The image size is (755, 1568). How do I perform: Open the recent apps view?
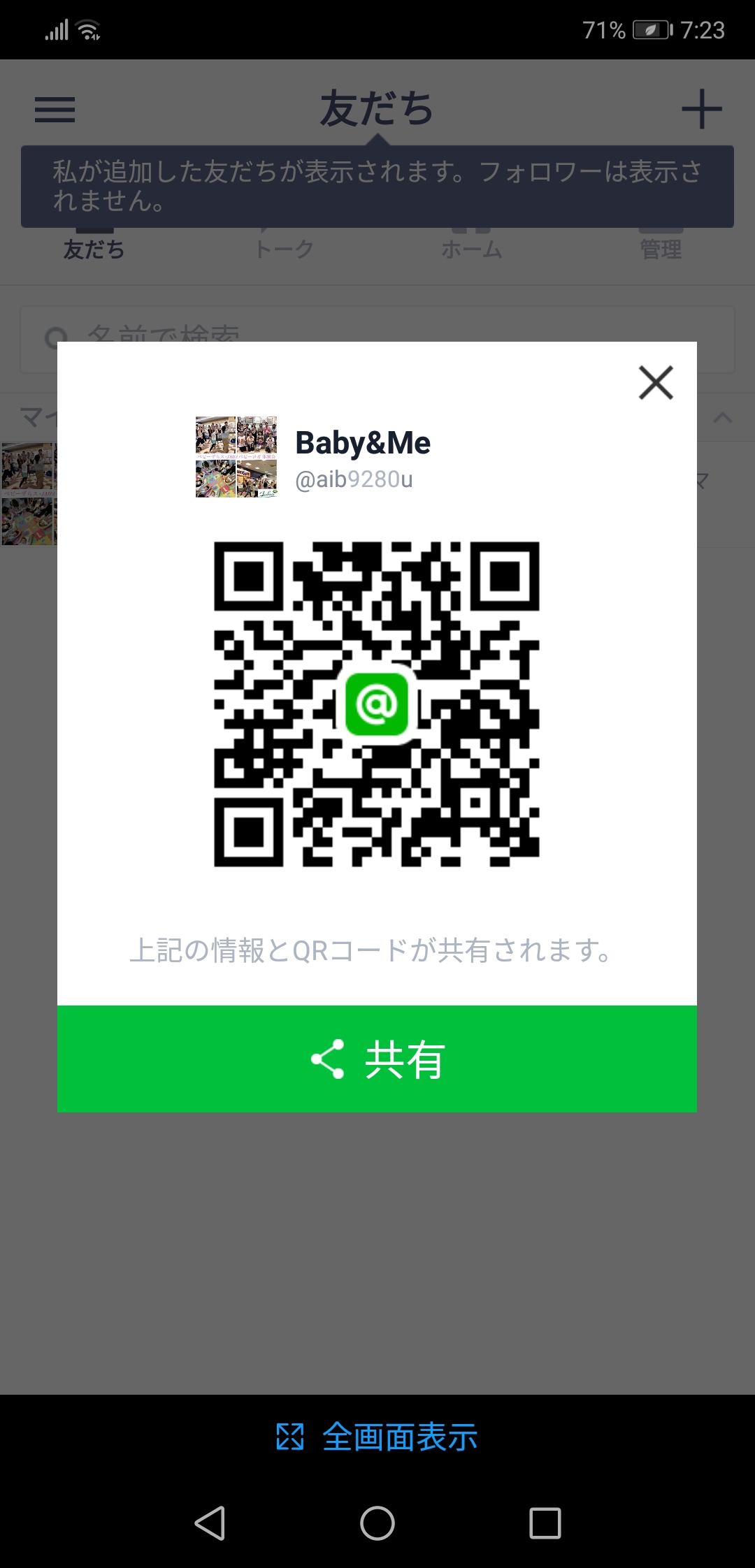(545, 1523)
